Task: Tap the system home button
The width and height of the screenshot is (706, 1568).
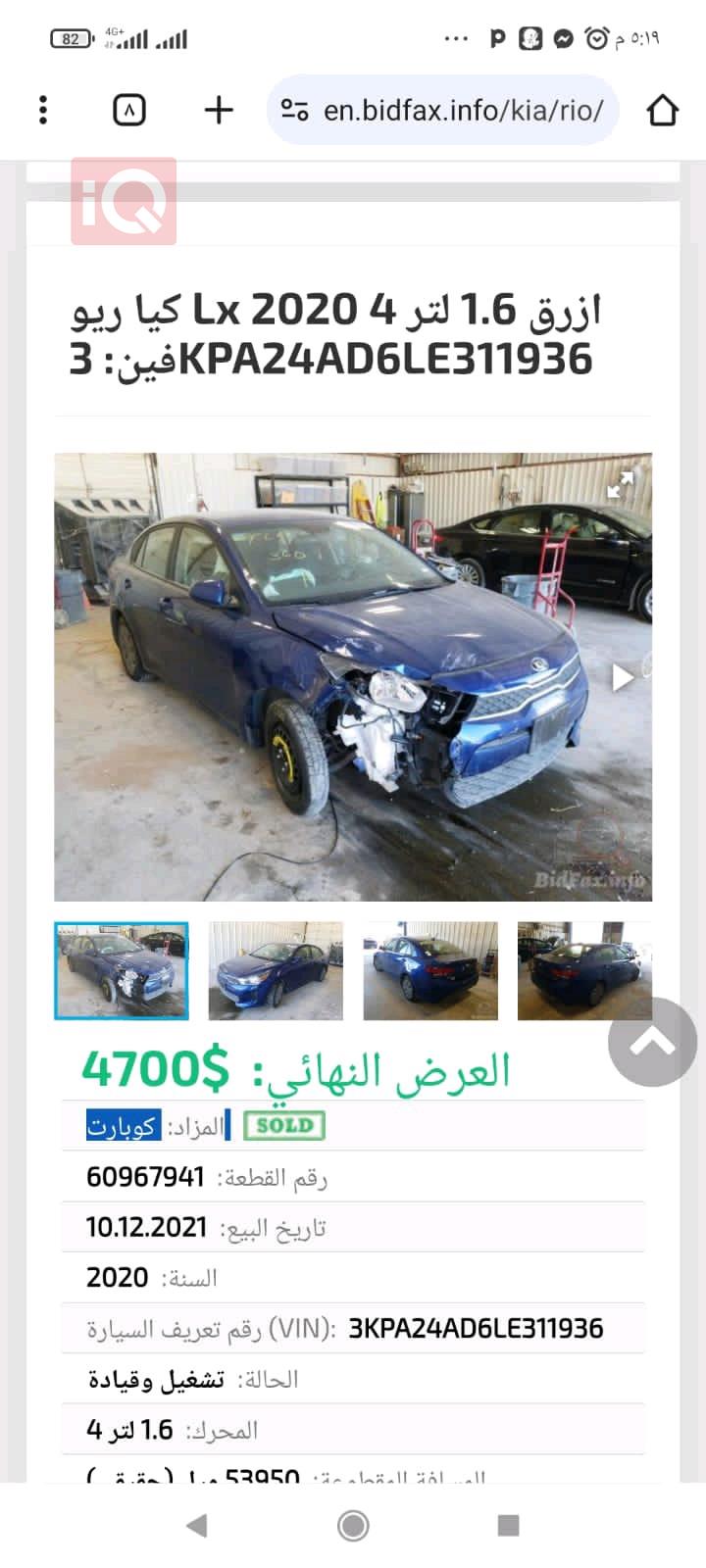Action: (x=353, y=1525)
